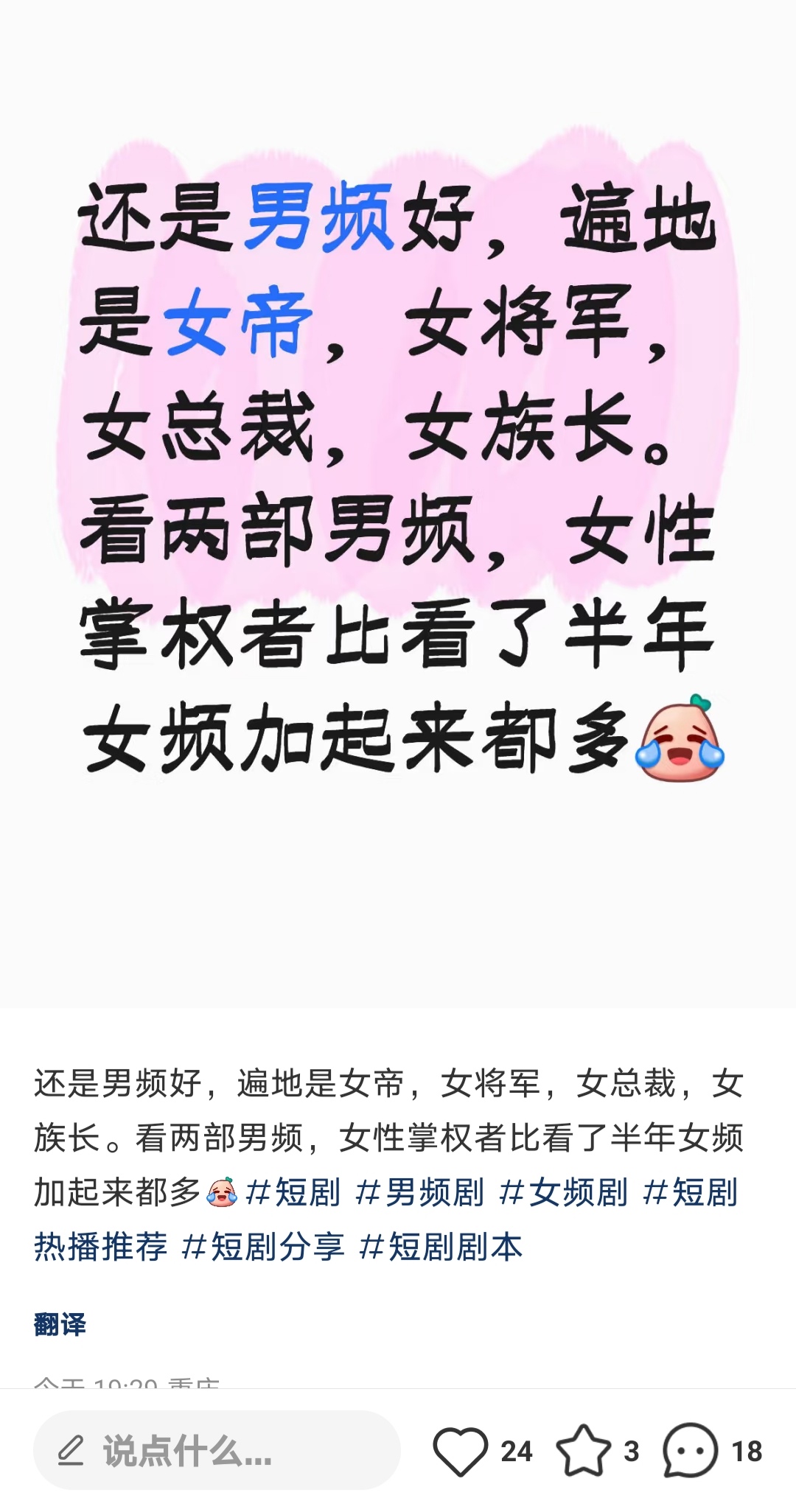796x1512 pixels.
Task: Like this post with the heart icon
Action: (x=461, y=1452)
